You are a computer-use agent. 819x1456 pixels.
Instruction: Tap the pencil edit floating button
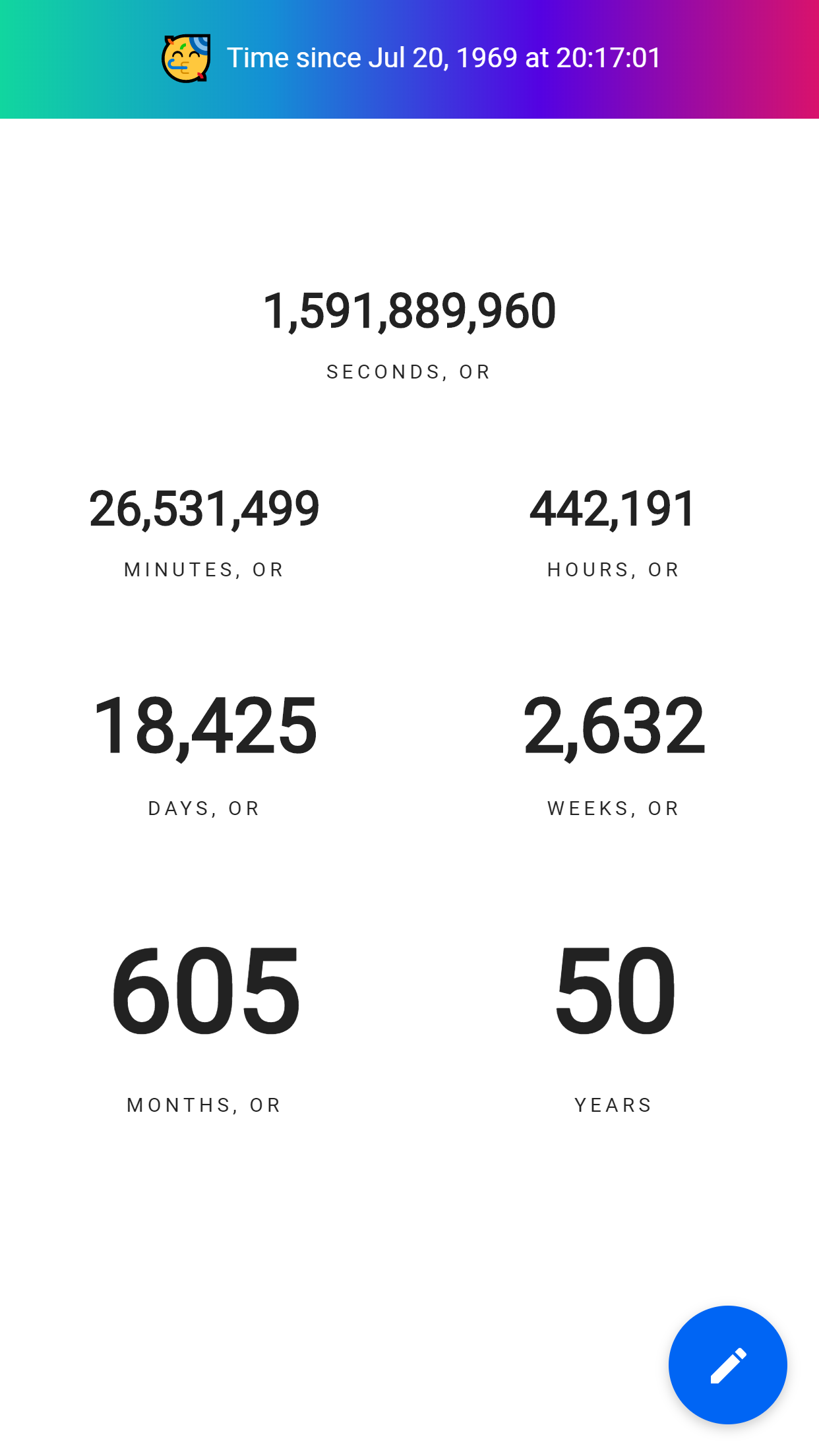[x=727, y=1364]
